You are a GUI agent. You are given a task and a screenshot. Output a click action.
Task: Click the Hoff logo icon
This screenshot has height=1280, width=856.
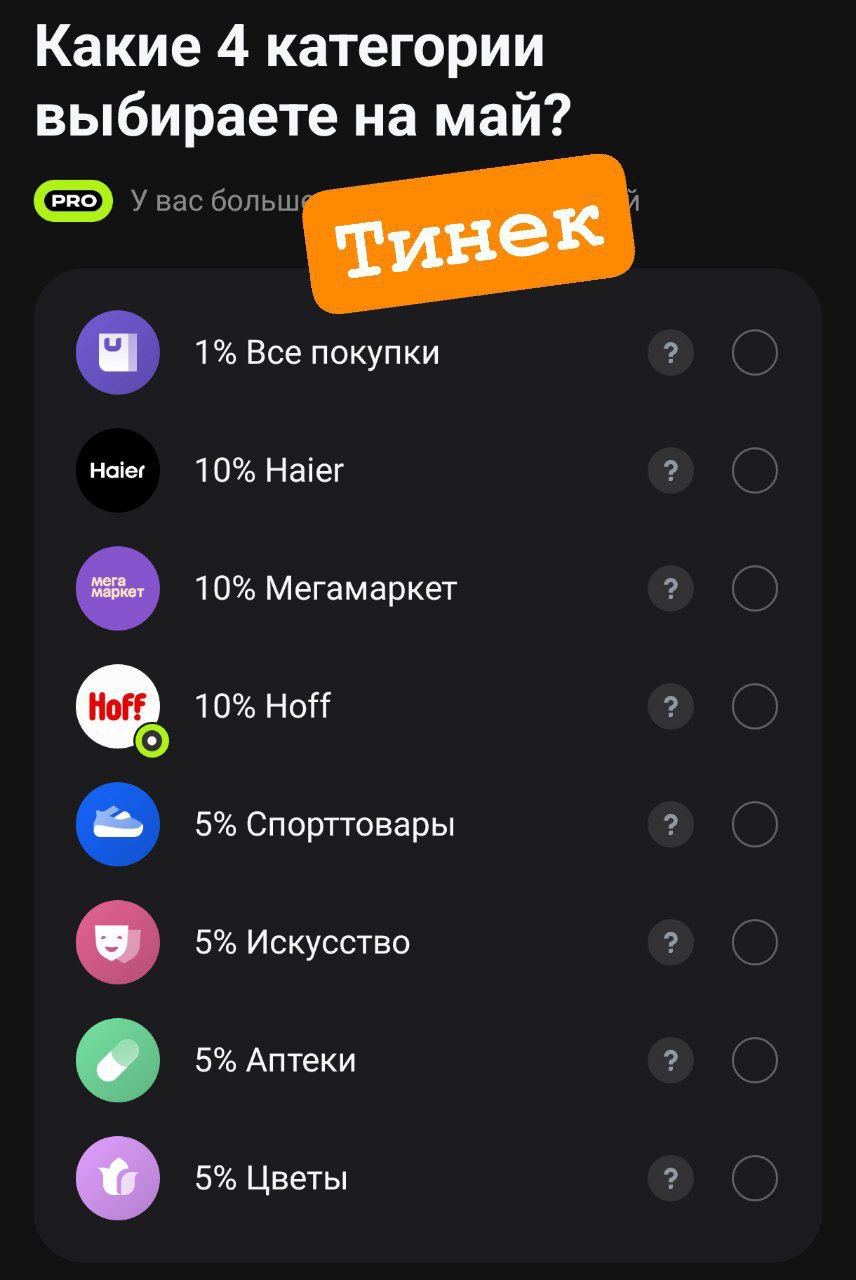pos(117,706)
